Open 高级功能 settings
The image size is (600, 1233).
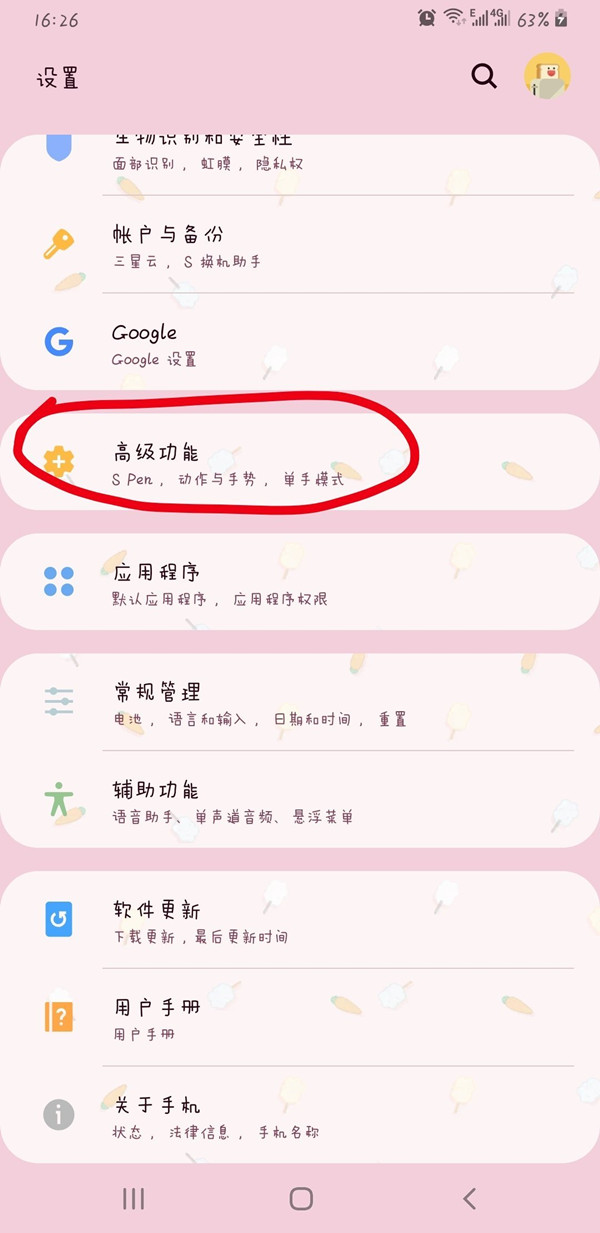click(300, 463)
